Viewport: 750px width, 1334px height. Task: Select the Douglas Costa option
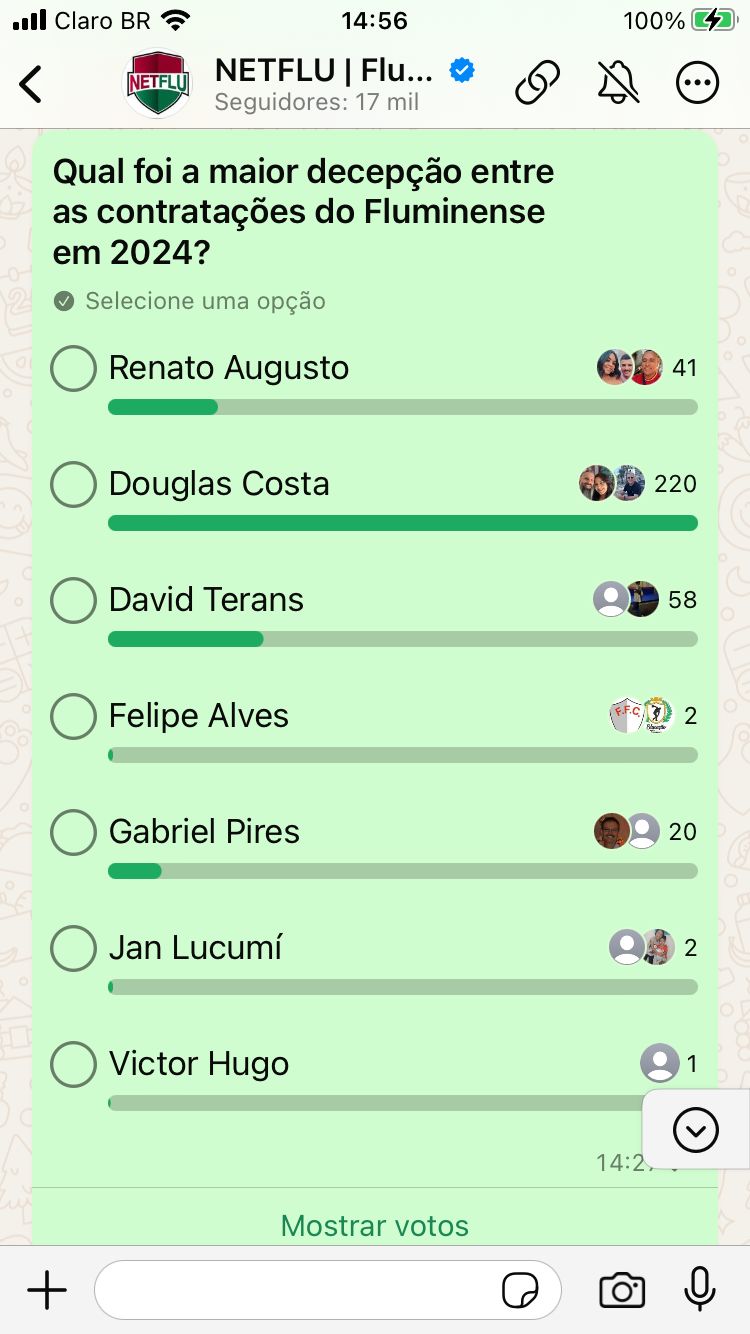pos(73,484)
